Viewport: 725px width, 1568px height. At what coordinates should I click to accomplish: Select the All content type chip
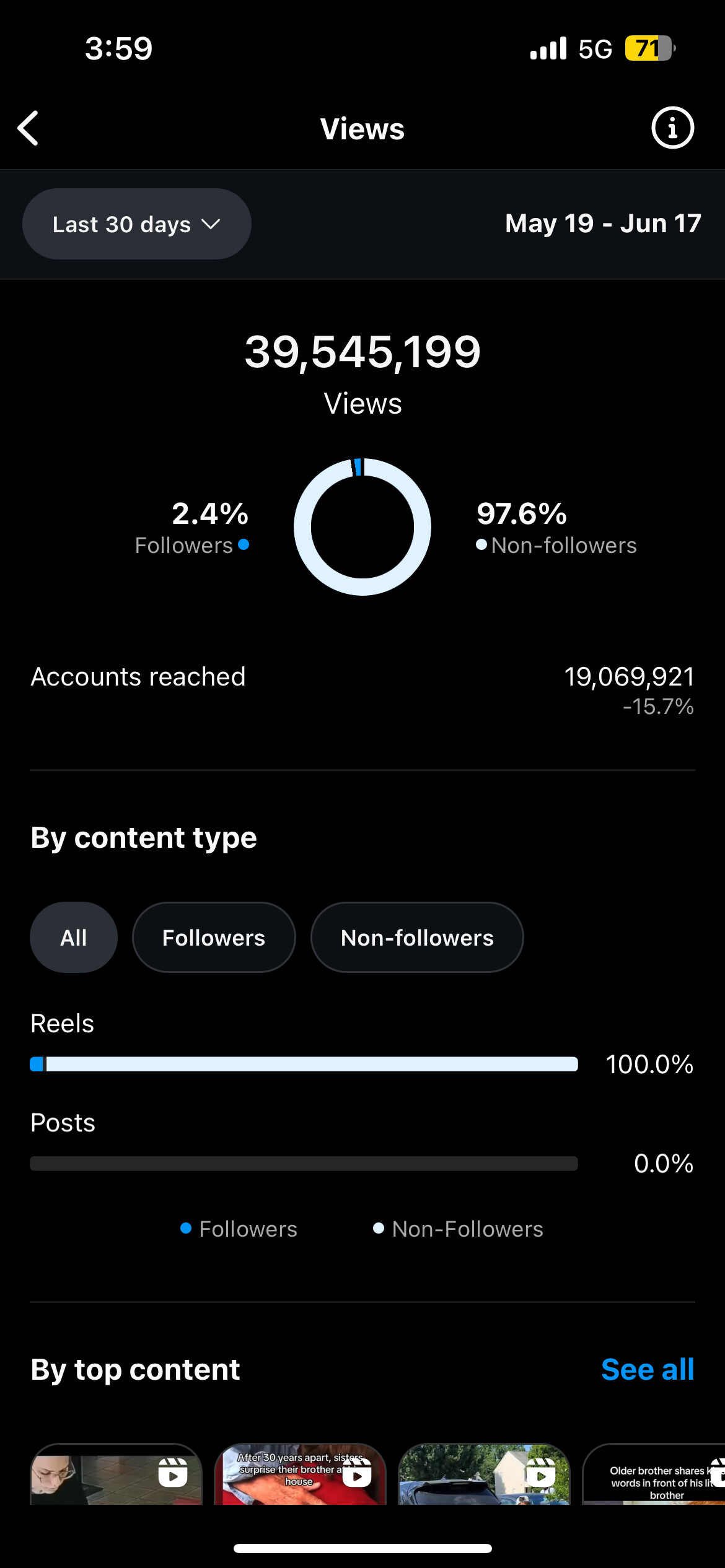[74, 938]
